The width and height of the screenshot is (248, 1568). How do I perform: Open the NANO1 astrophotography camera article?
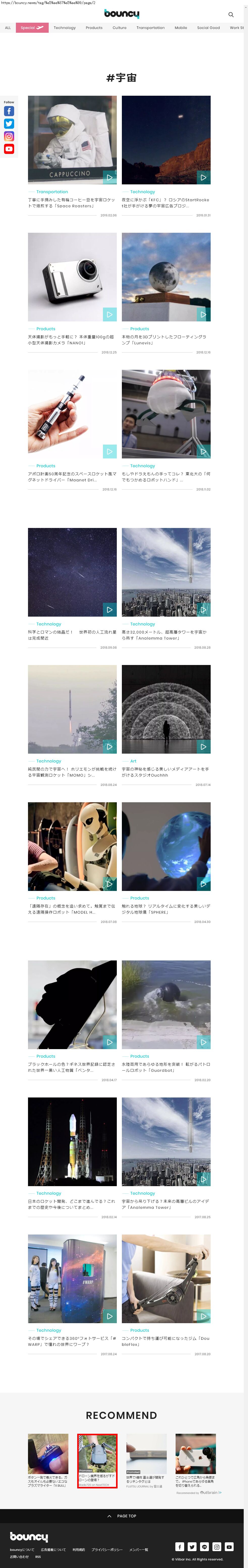pos(72,277)
